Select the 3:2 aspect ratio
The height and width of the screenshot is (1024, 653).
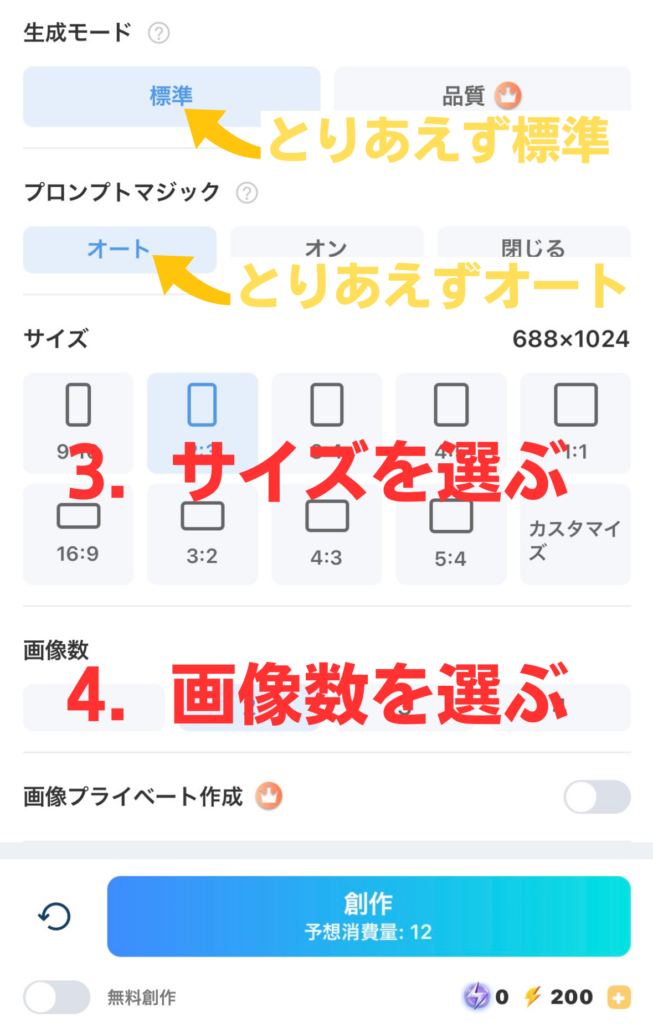click(x=202, y=534)
